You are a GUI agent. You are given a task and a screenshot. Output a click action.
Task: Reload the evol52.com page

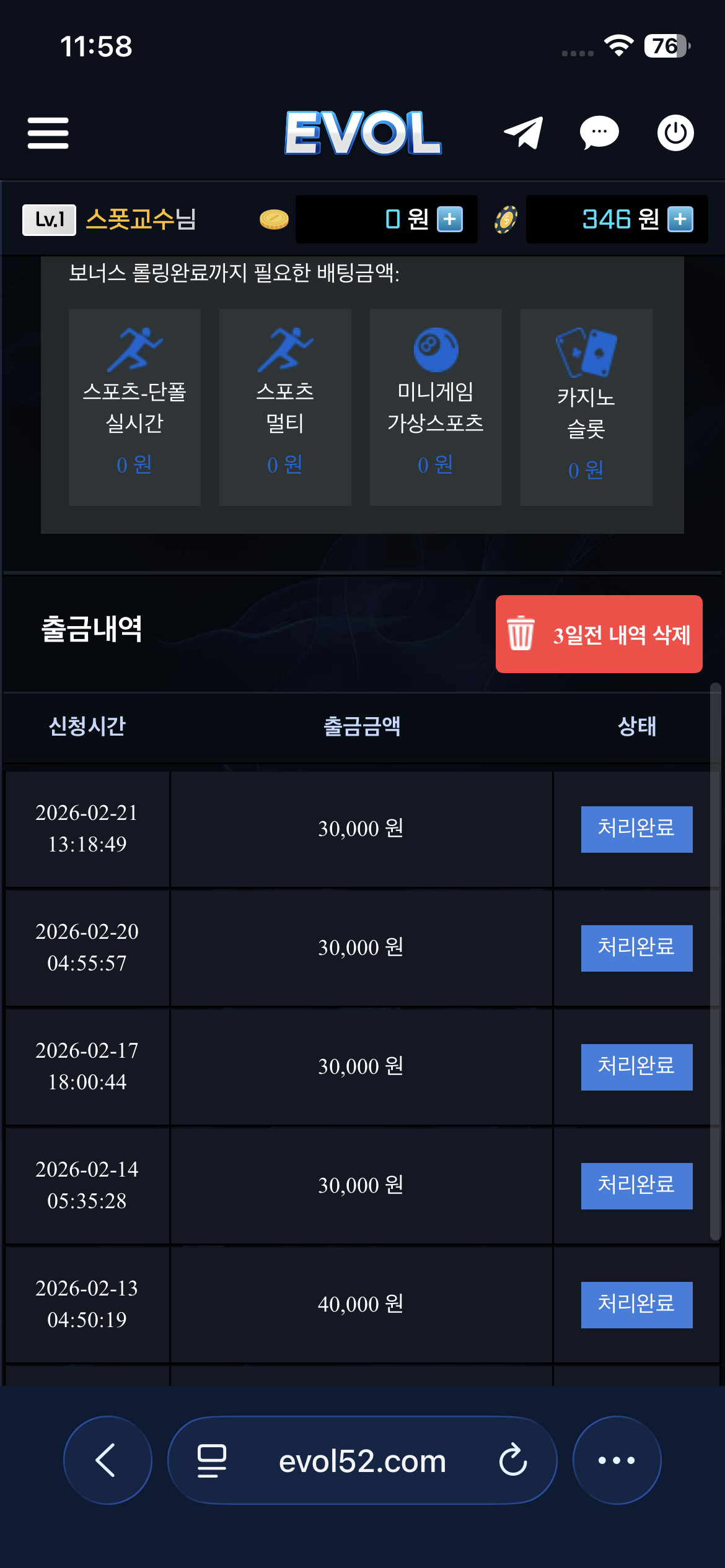point(513,1460)
